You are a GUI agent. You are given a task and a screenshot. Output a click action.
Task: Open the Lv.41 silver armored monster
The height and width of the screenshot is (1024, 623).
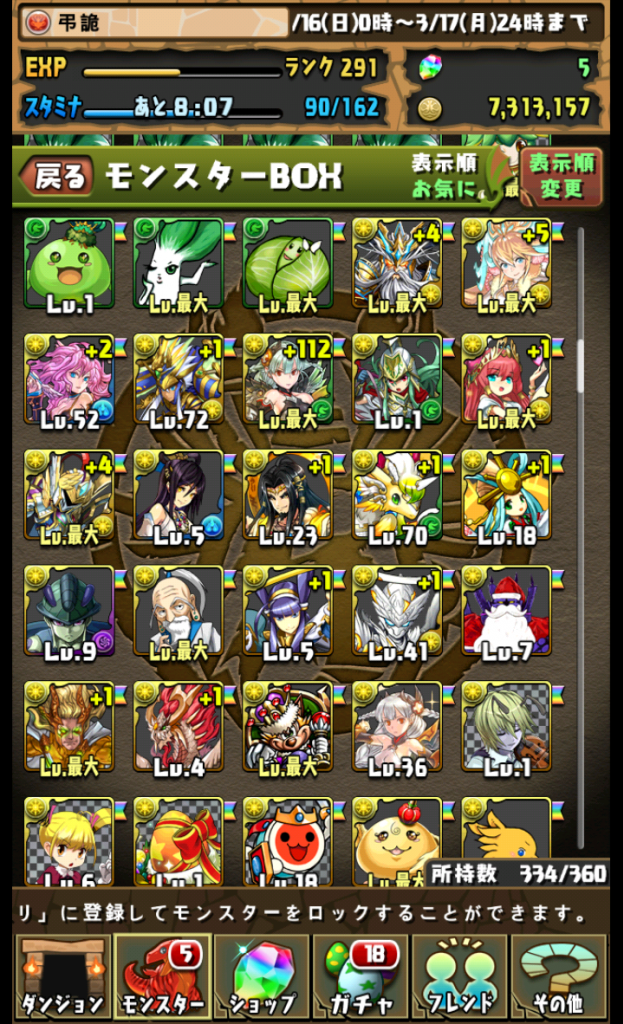pos(397,612)
